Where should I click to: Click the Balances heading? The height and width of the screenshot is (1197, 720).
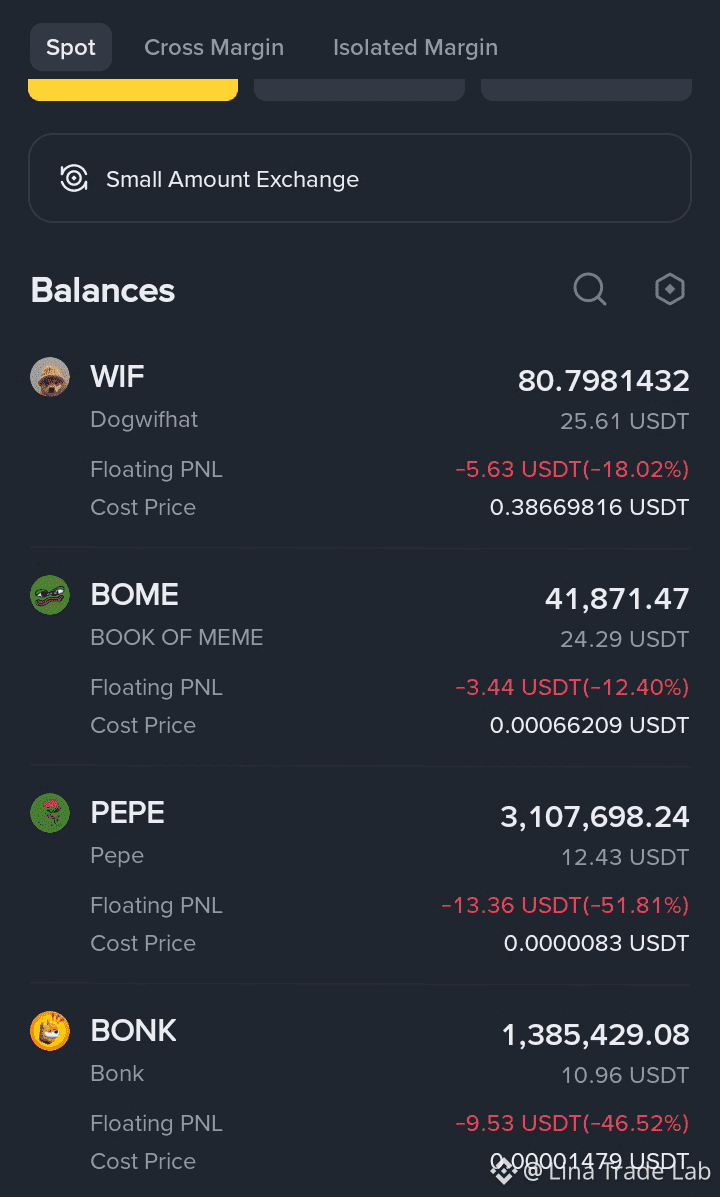pos(102,290)
